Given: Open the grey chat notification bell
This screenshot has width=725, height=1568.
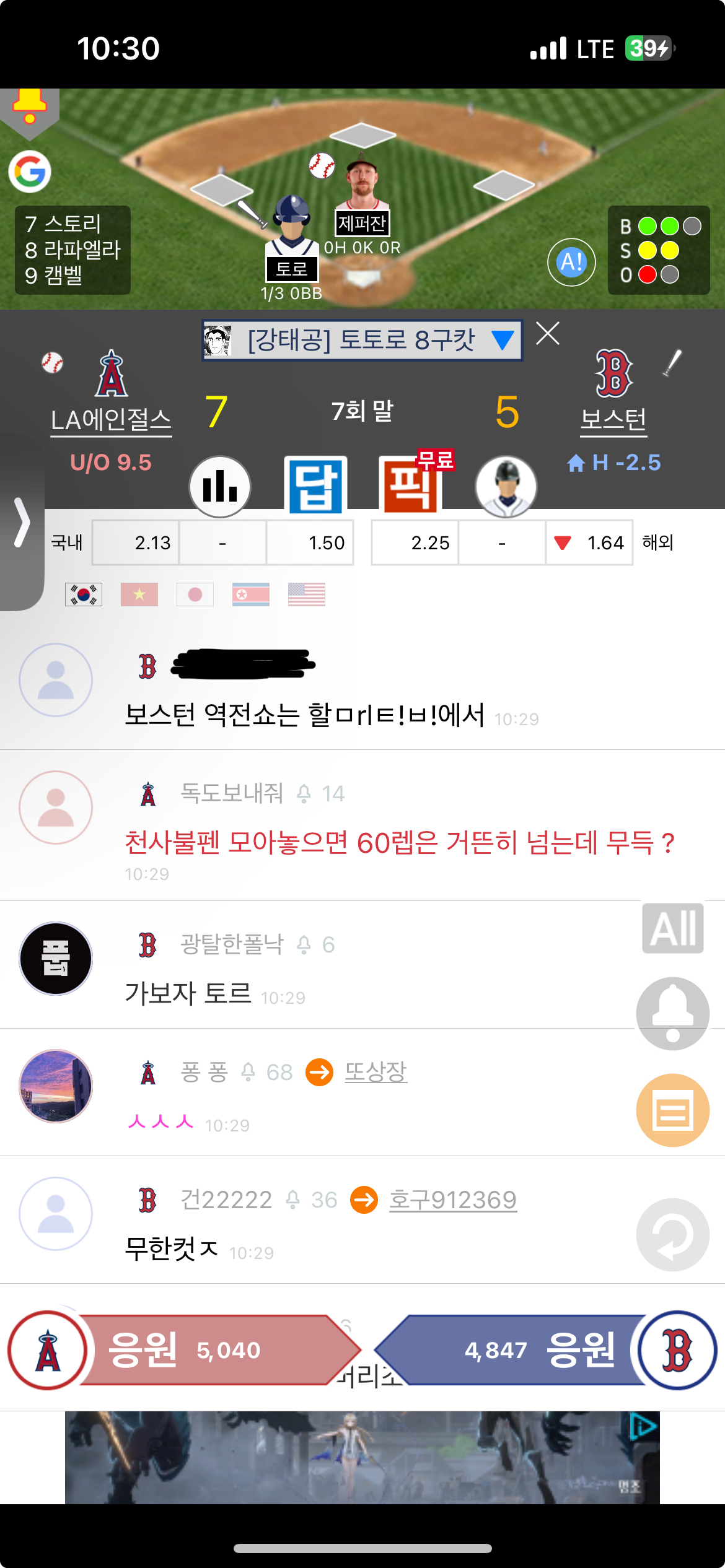Looking at the screenshot, I should pos(673,1014).
